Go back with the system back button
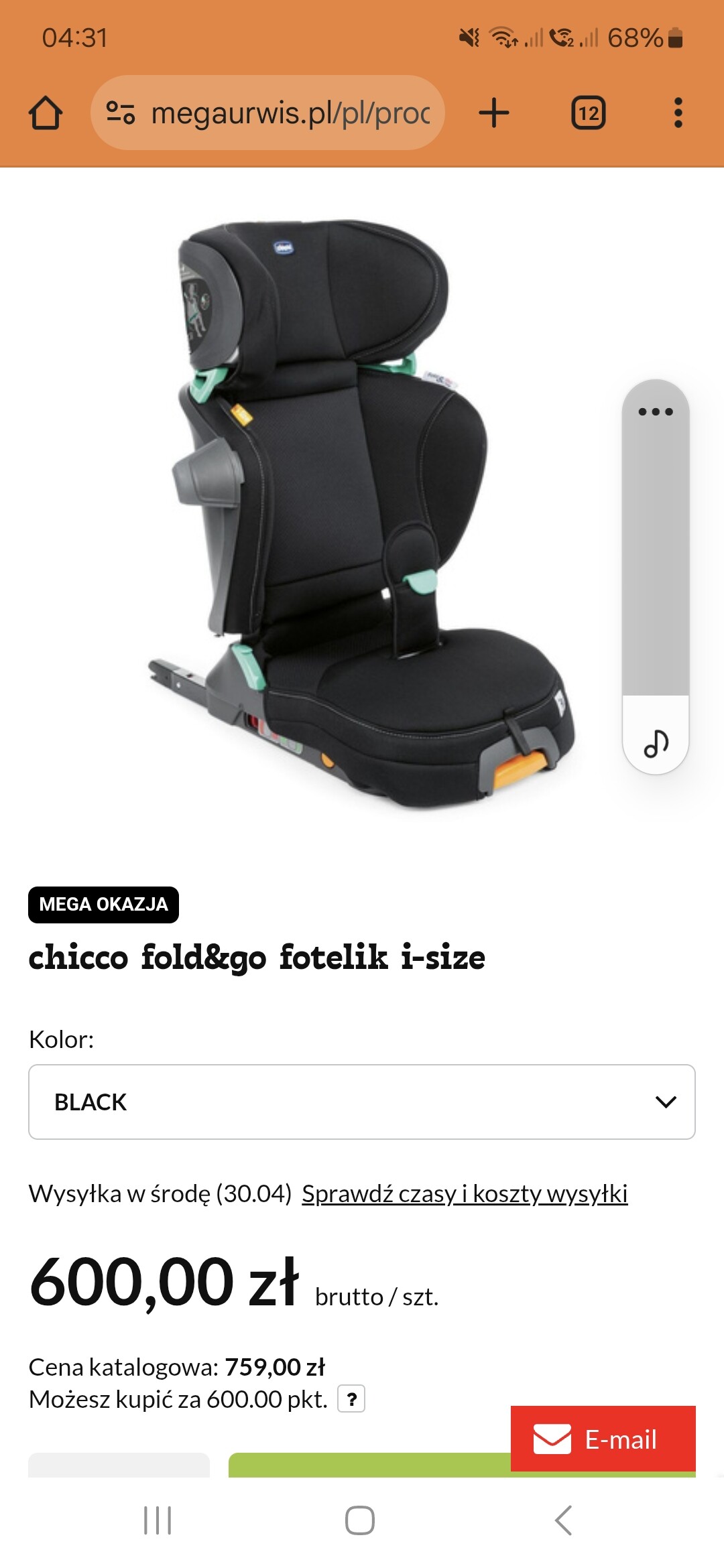The height and width of the screenshot is (1568, 724). pyautogui.click(x=563, y=1520)
